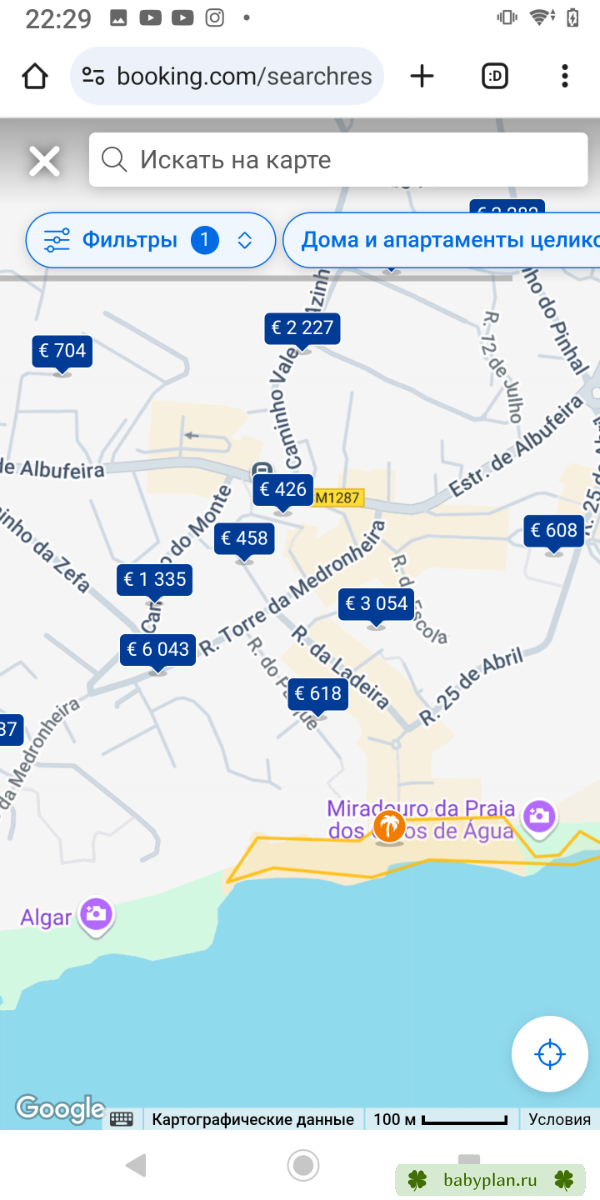Screen dimensions: 600x1200
Task: Open the Фильтры chip
Action: (x=150, y=240)
